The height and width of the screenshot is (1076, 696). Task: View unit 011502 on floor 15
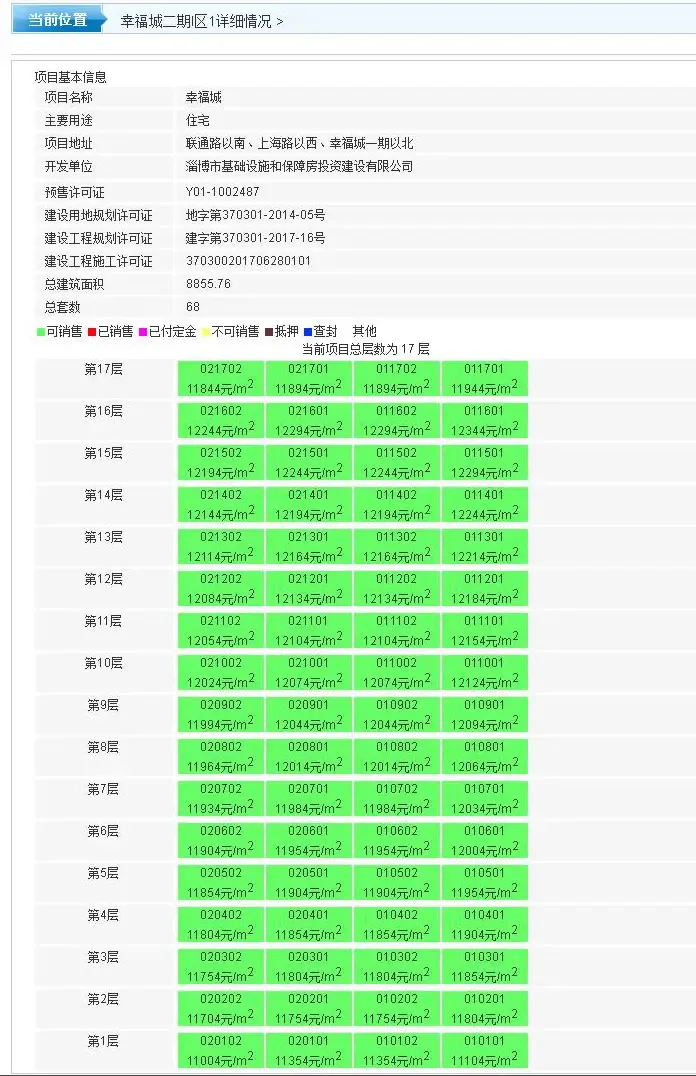pyautogui.click(x=396, y=462)
